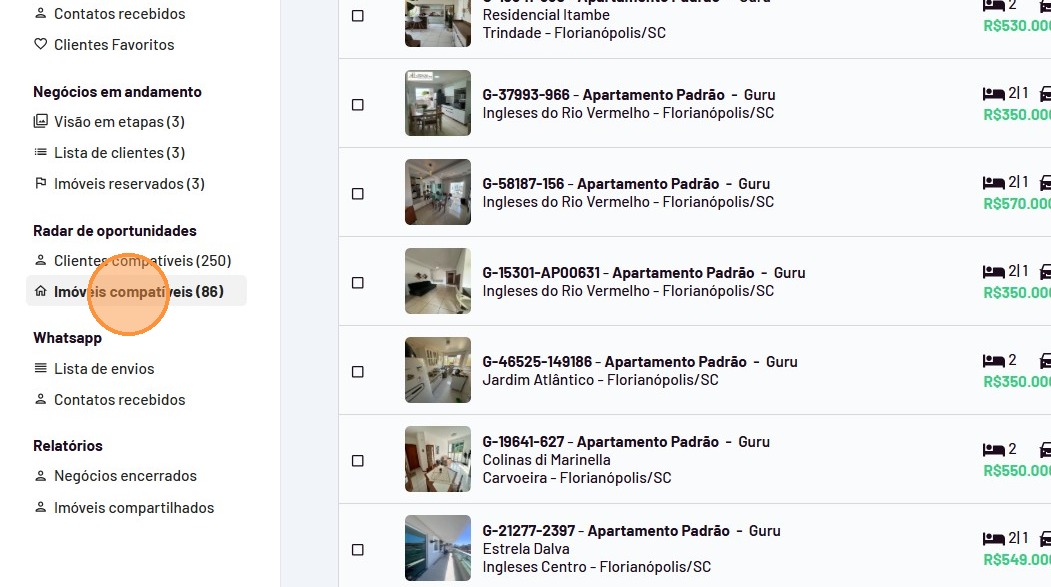
Task: Open Clientes Favoritos
Action: [113, 45]
